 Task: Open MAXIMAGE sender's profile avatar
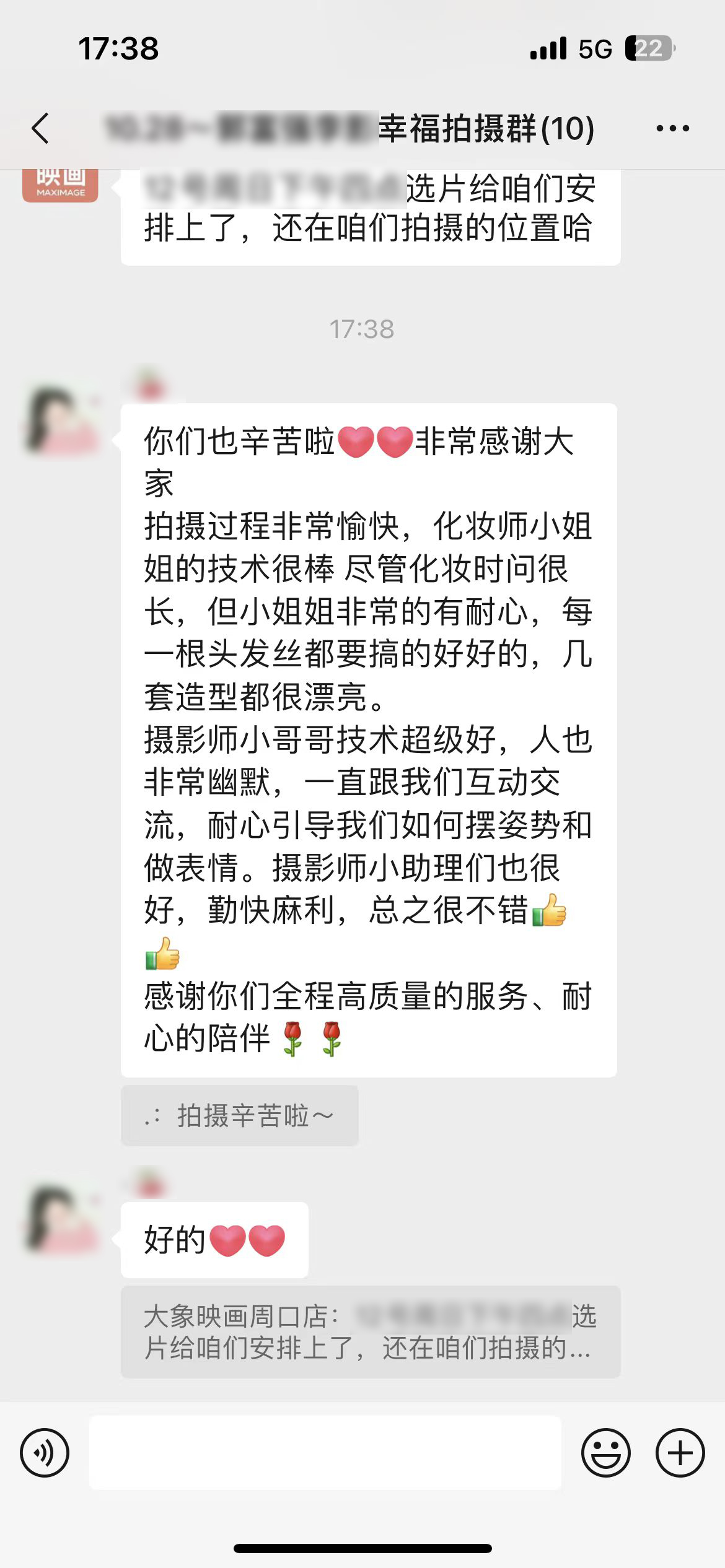click(x=60, y=185)
